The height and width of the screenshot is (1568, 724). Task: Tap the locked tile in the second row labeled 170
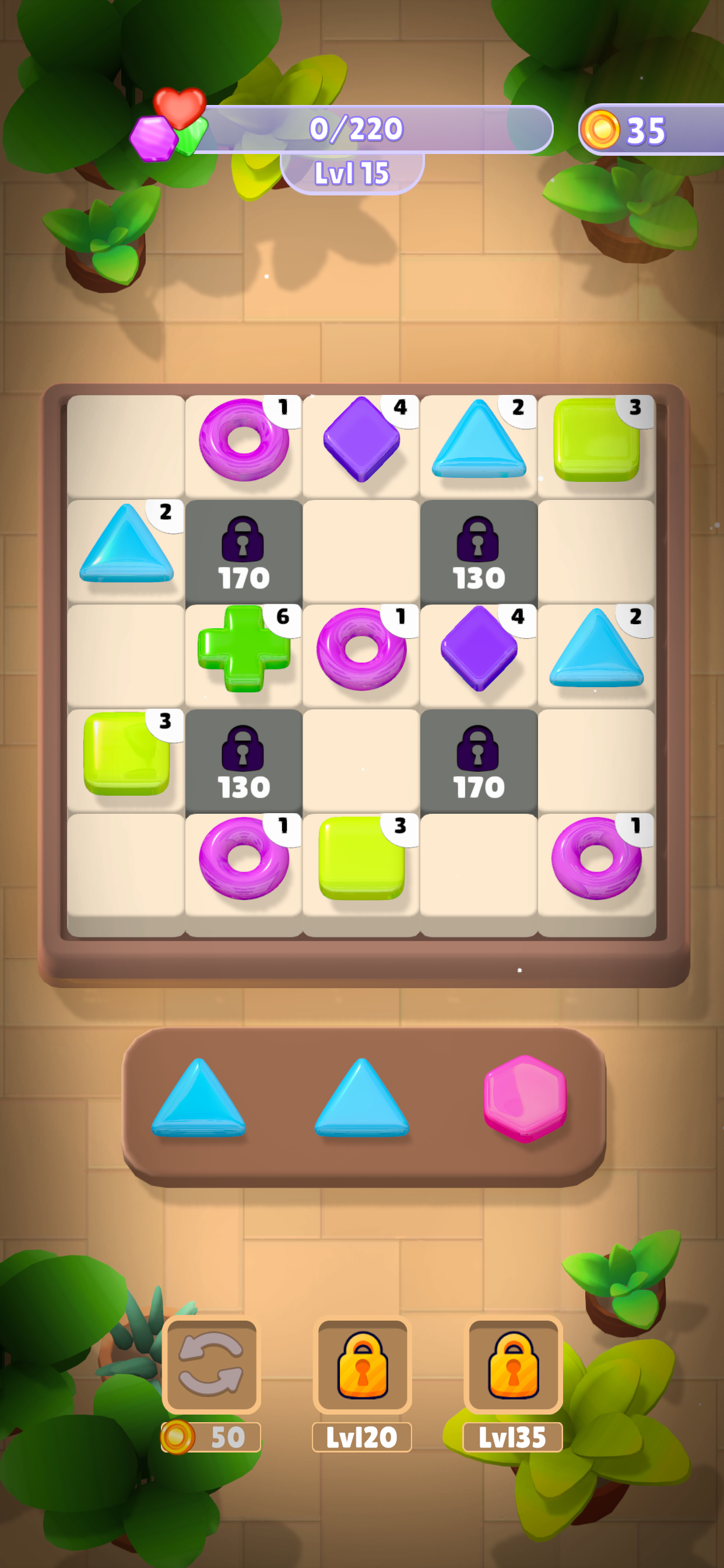click(x=243, y=552)
